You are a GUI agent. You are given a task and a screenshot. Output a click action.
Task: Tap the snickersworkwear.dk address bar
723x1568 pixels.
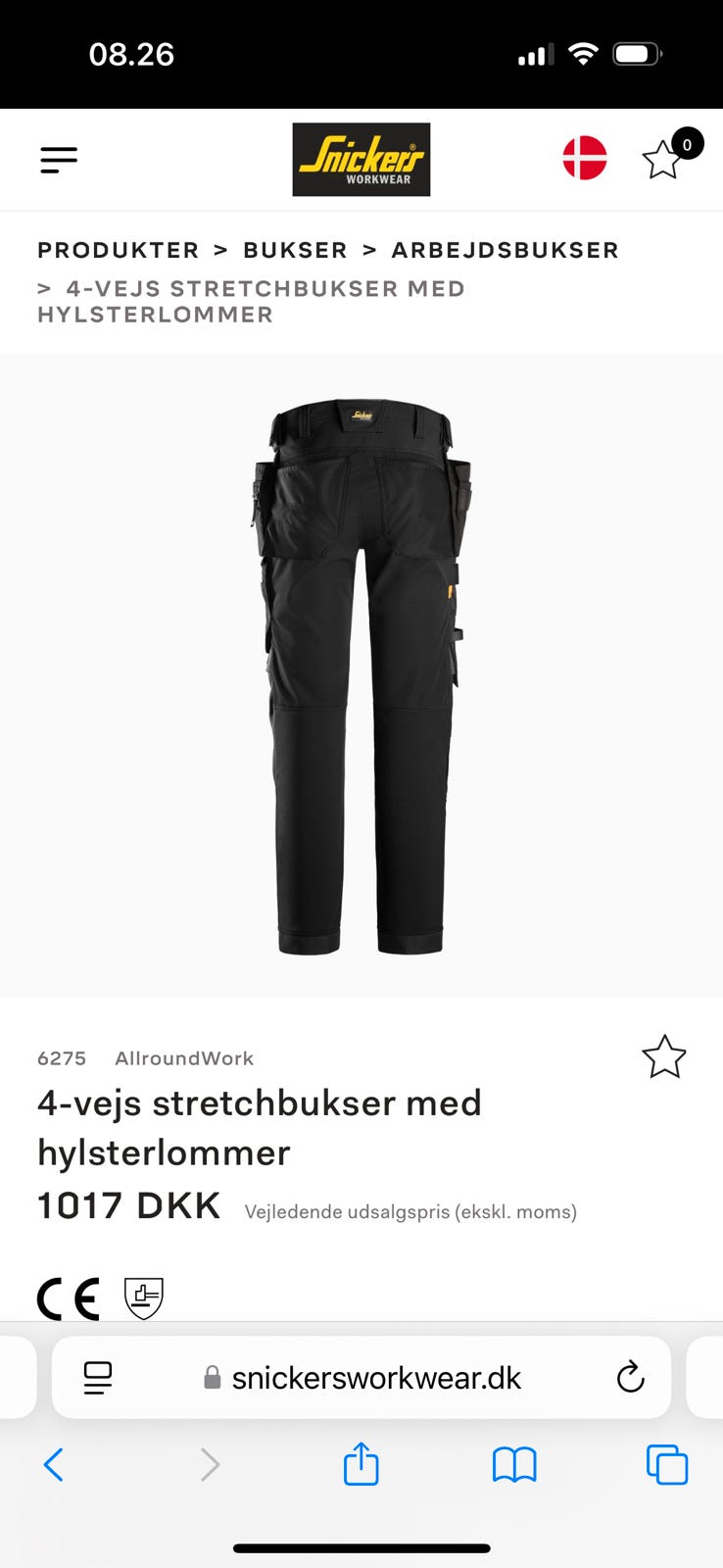pos(376,1378)
